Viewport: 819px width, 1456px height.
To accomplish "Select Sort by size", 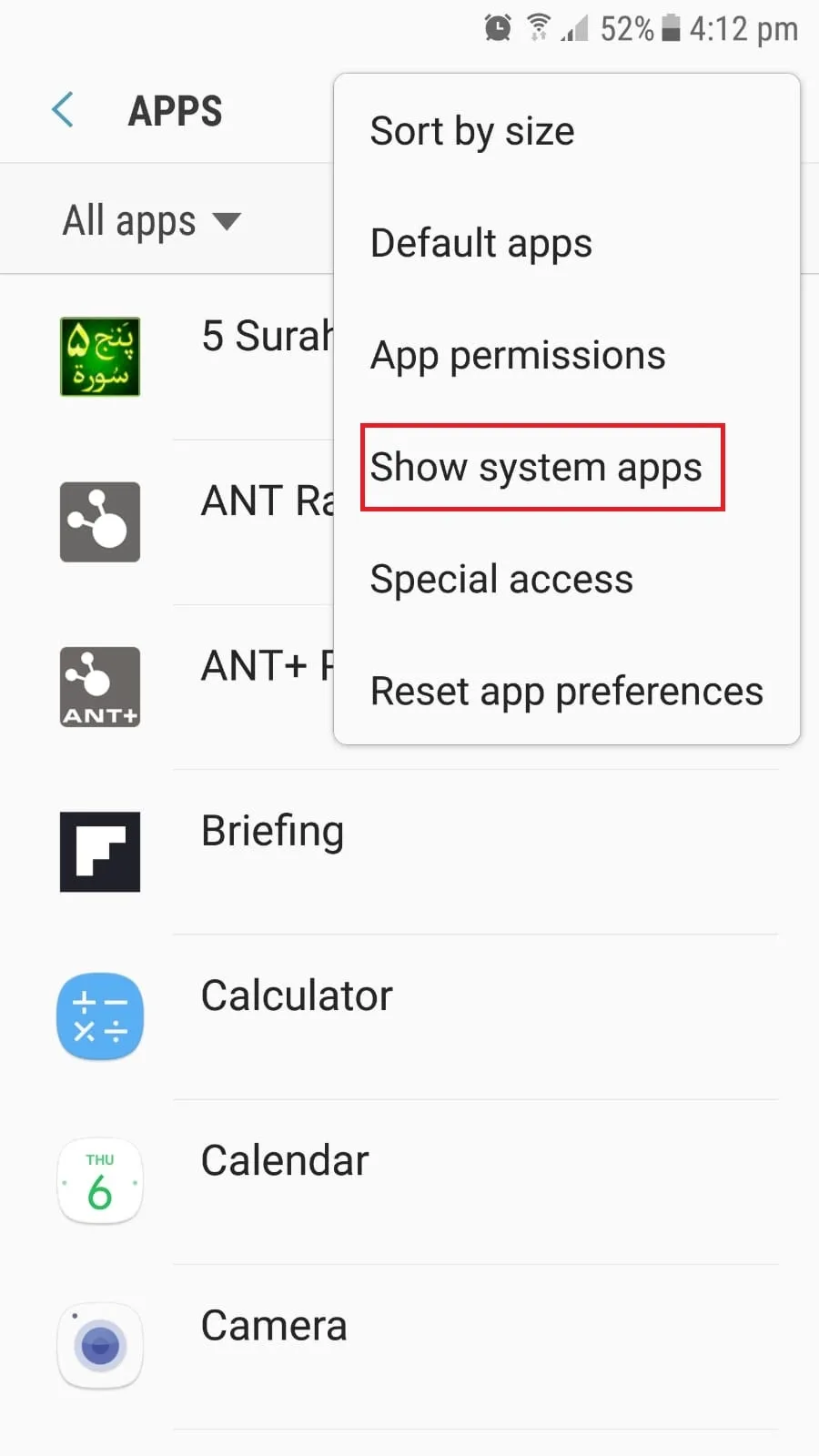I will 567,131.
